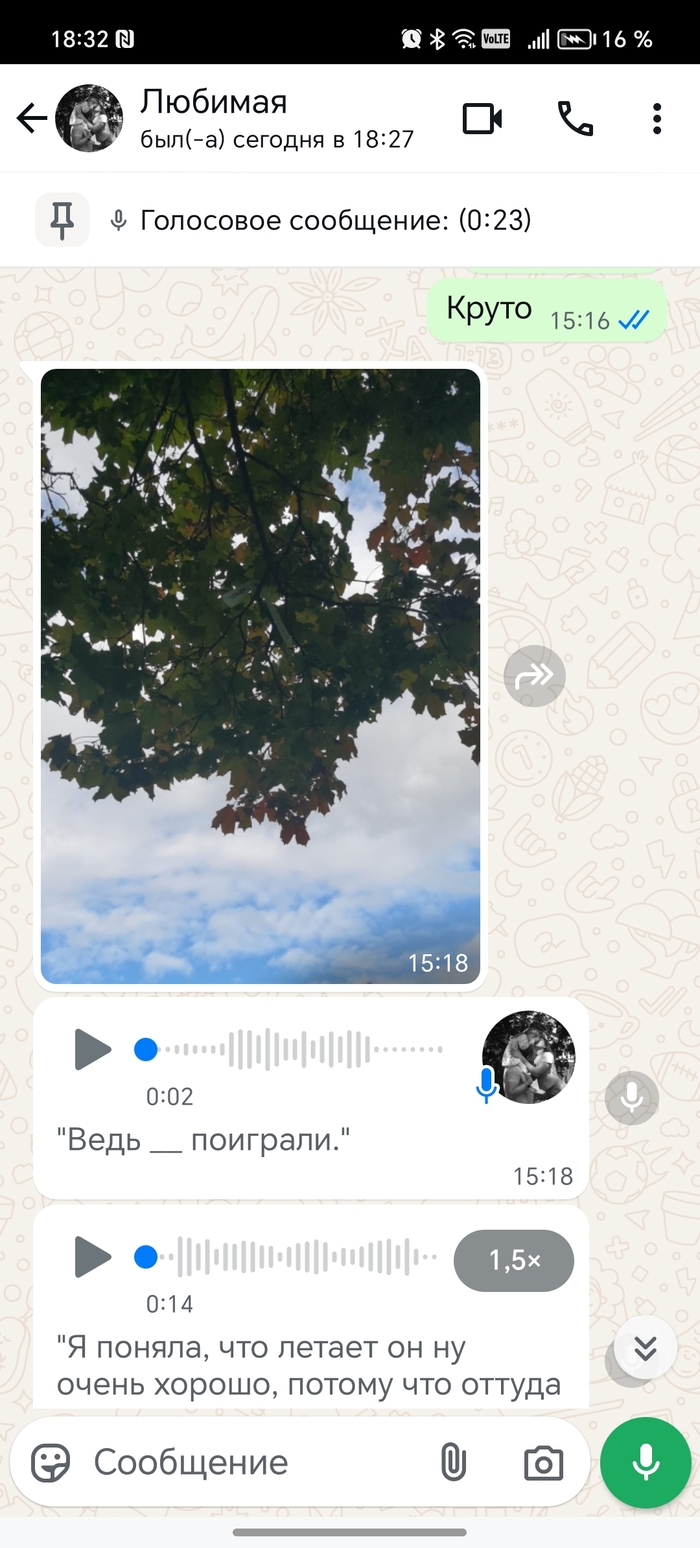The image size is (700, 1548).
Task: Play the 0:02 voice message
Action: [x=92, y=1049]
